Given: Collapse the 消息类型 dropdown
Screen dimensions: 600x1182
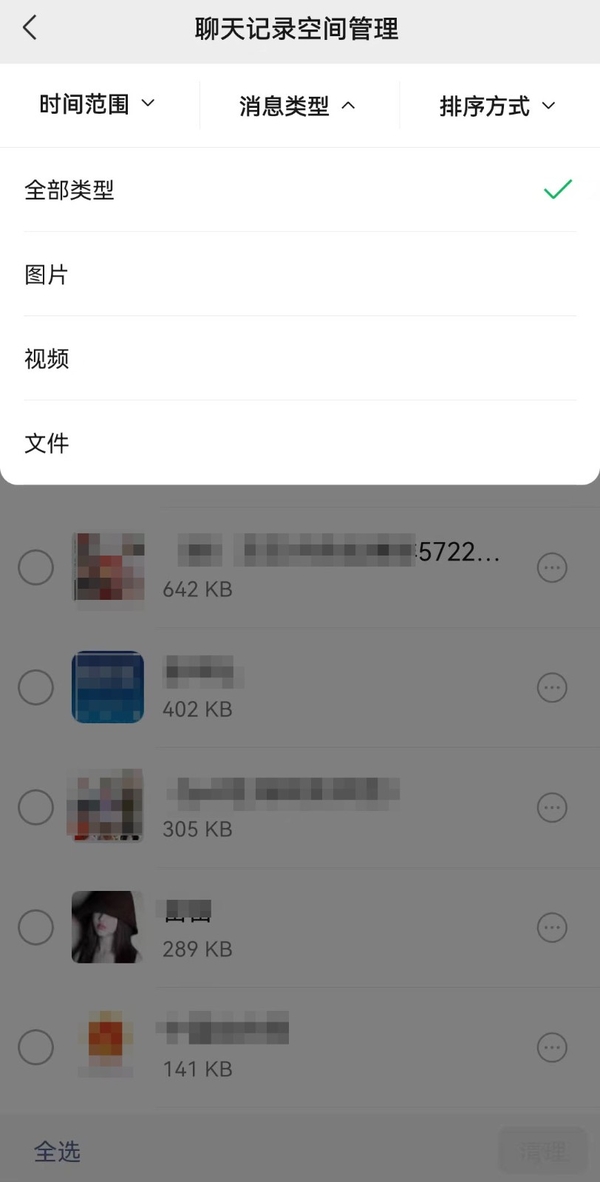Looking at the screenshot, I should (x=298, y=106).
